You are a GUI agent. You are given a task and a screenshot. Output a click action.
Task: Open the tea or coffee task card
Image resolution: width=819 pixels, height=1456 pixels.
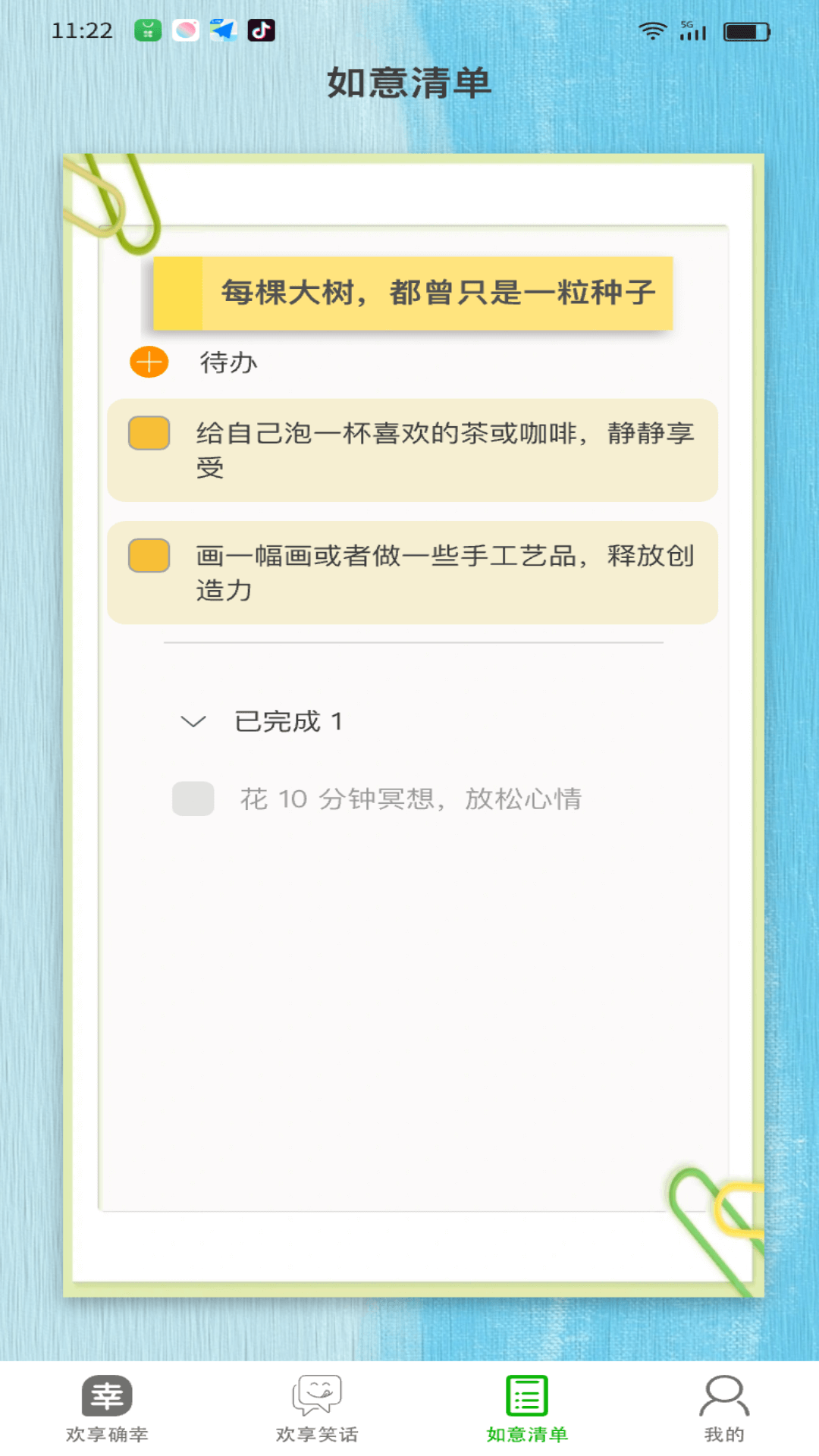click(x=444, y=450)
